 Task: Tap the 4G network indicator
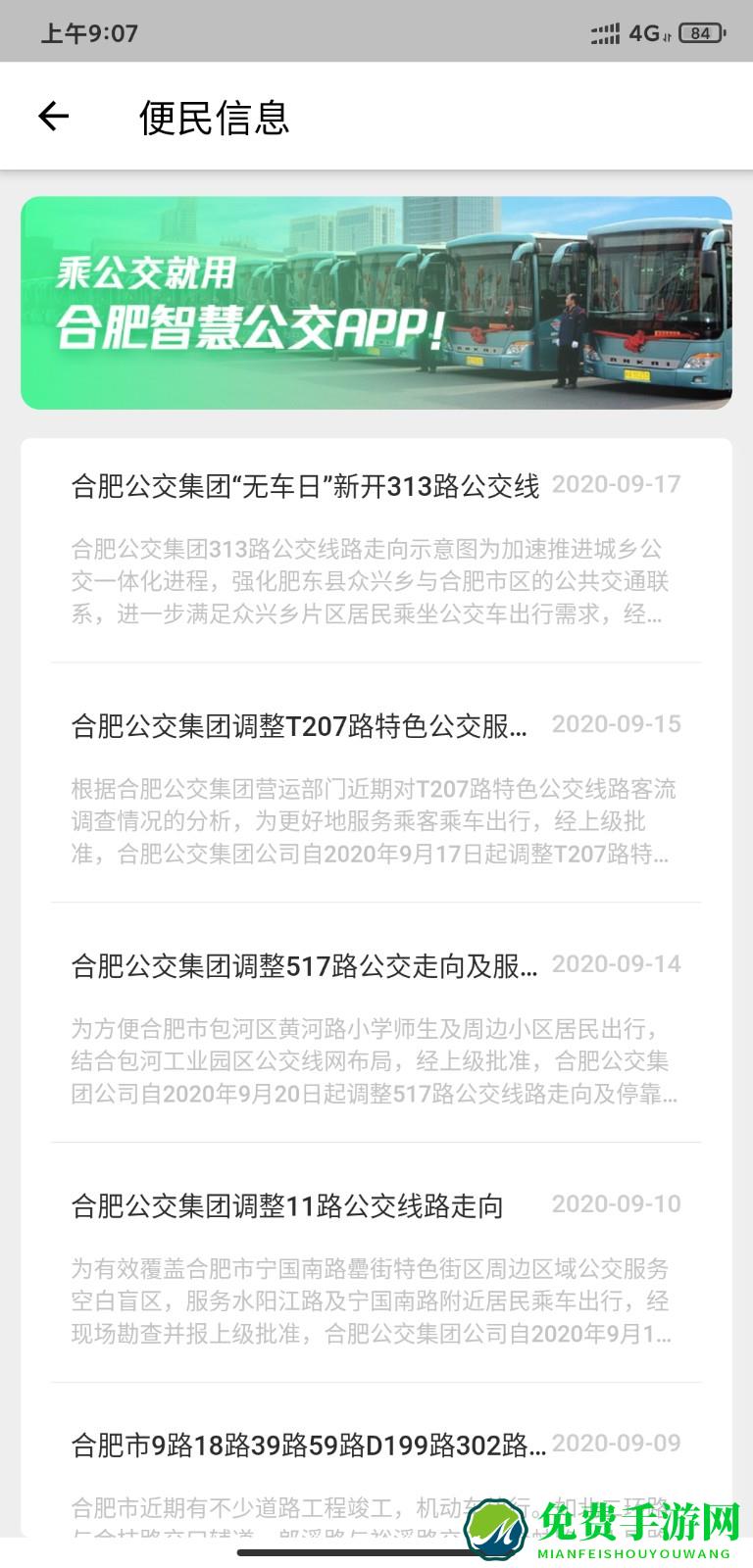tap(646, 32)
